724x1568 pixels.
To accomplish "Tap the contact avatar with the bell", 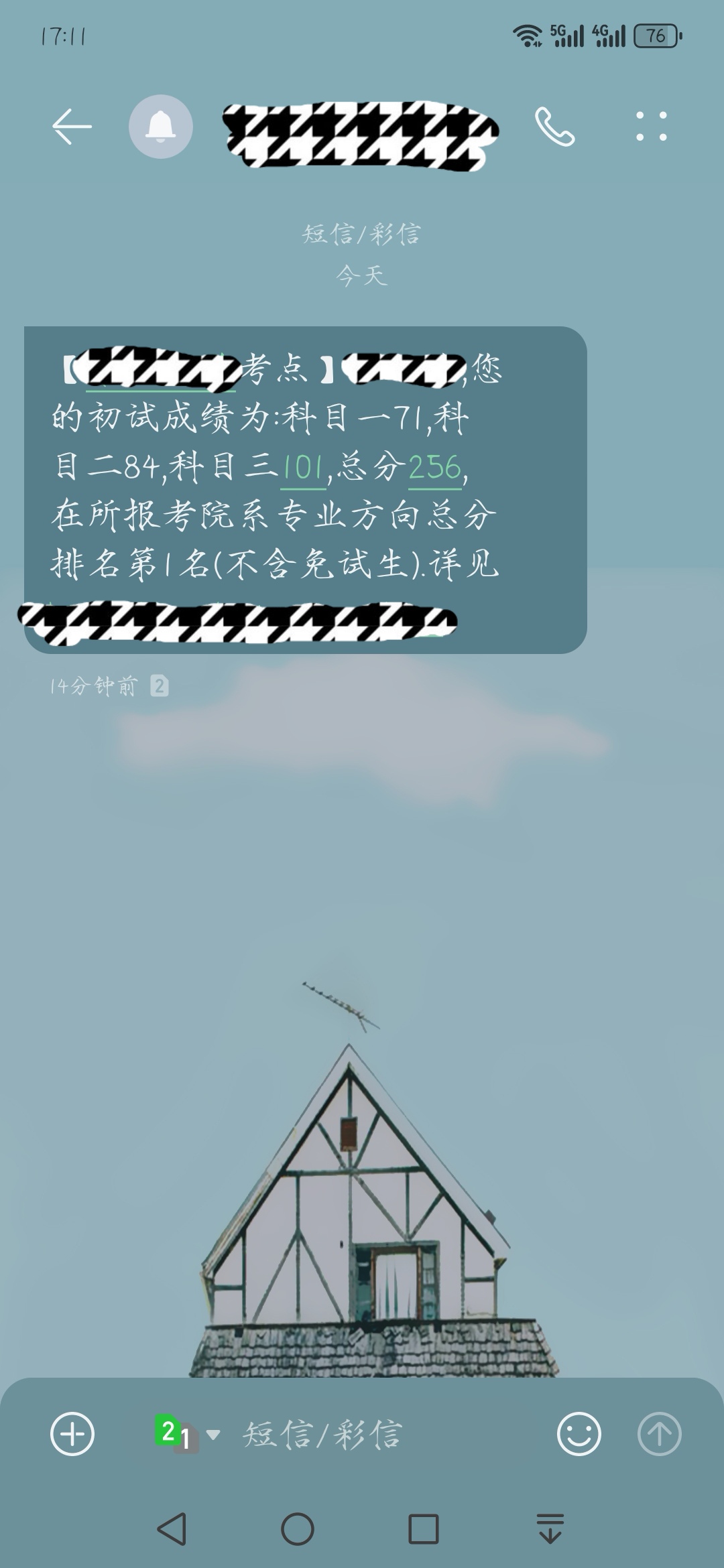I will [x=161, y=127].
